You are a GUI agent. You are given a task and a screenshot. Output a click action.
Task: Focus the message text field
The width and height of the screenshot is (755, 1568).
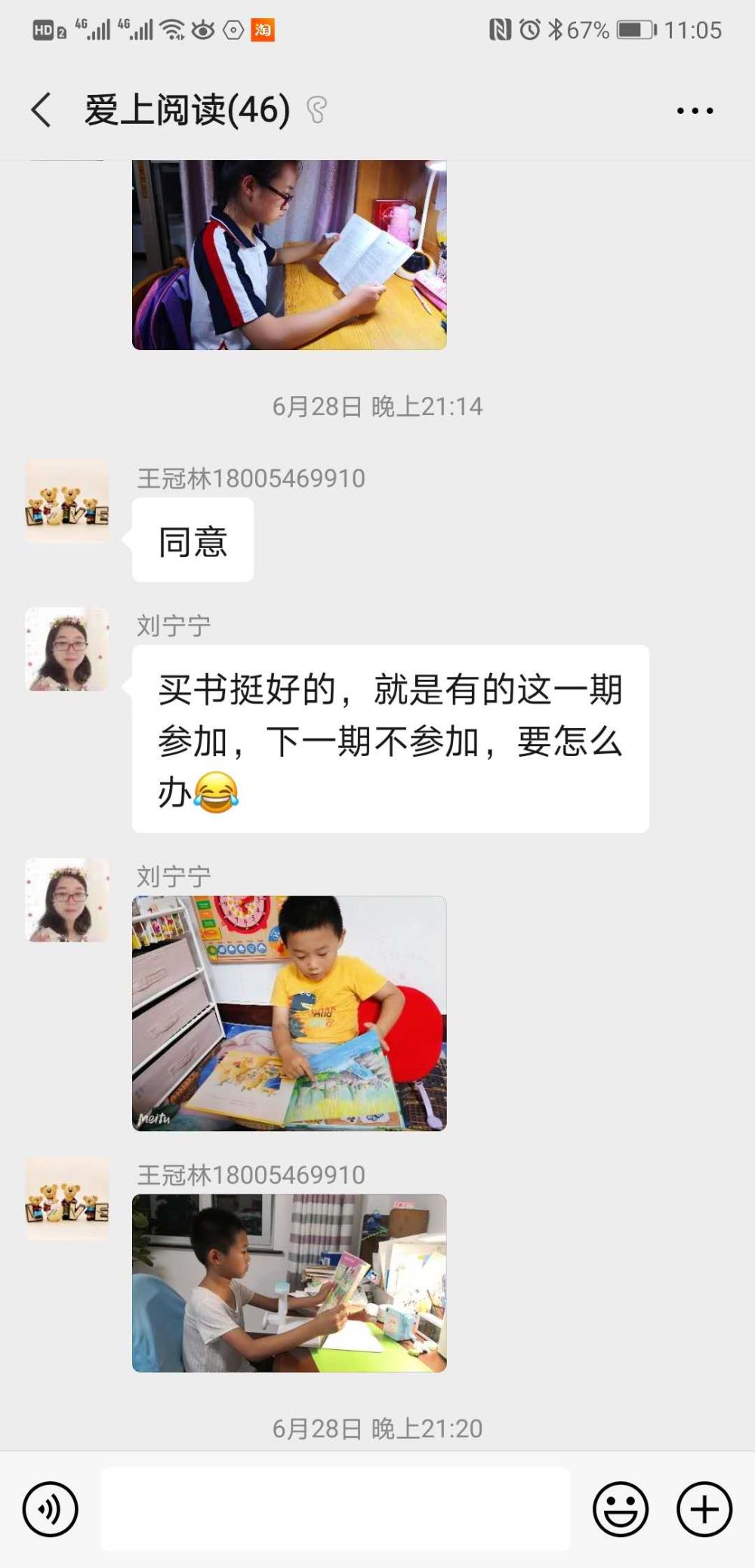[335, 1509]
